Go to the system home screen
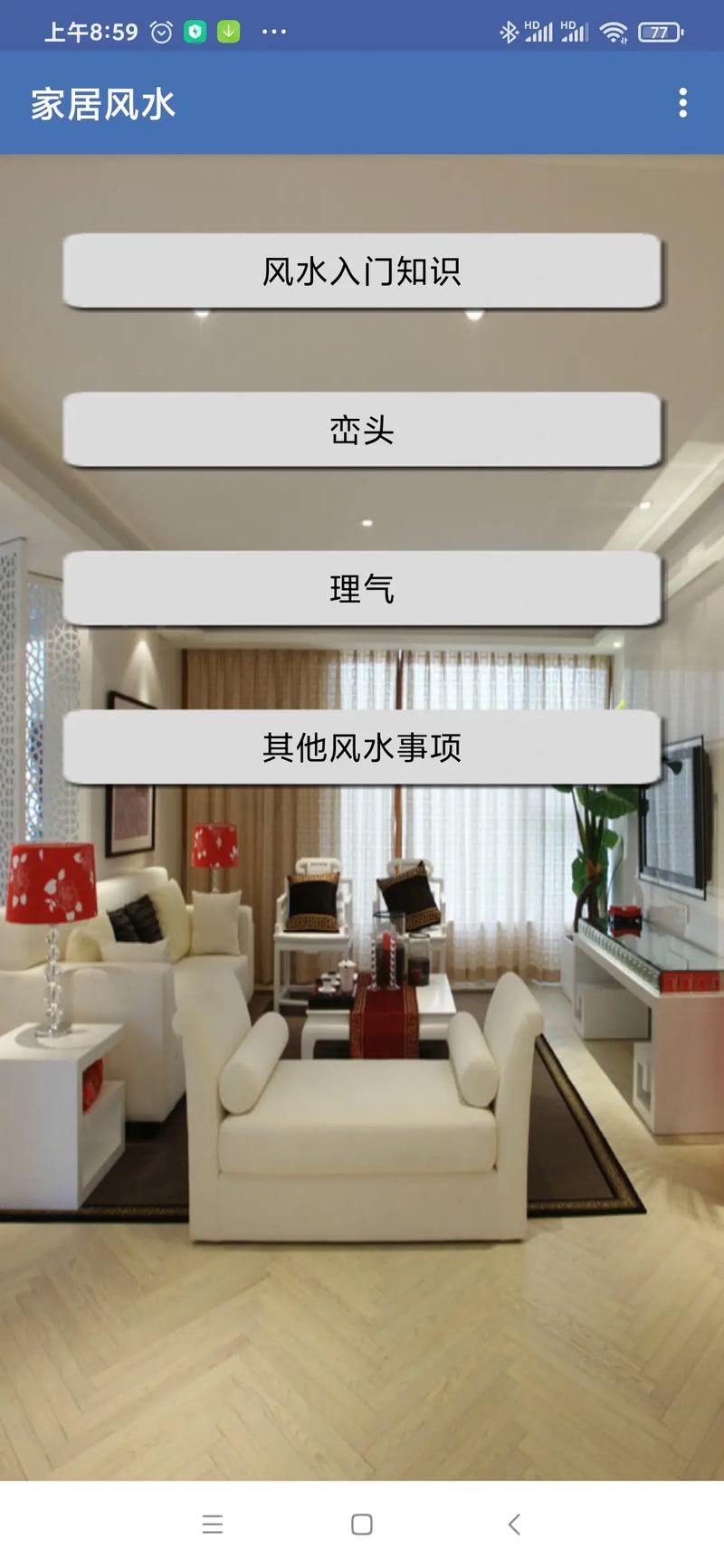The height and width of the screenshot is (1568, 724). 362,1524
